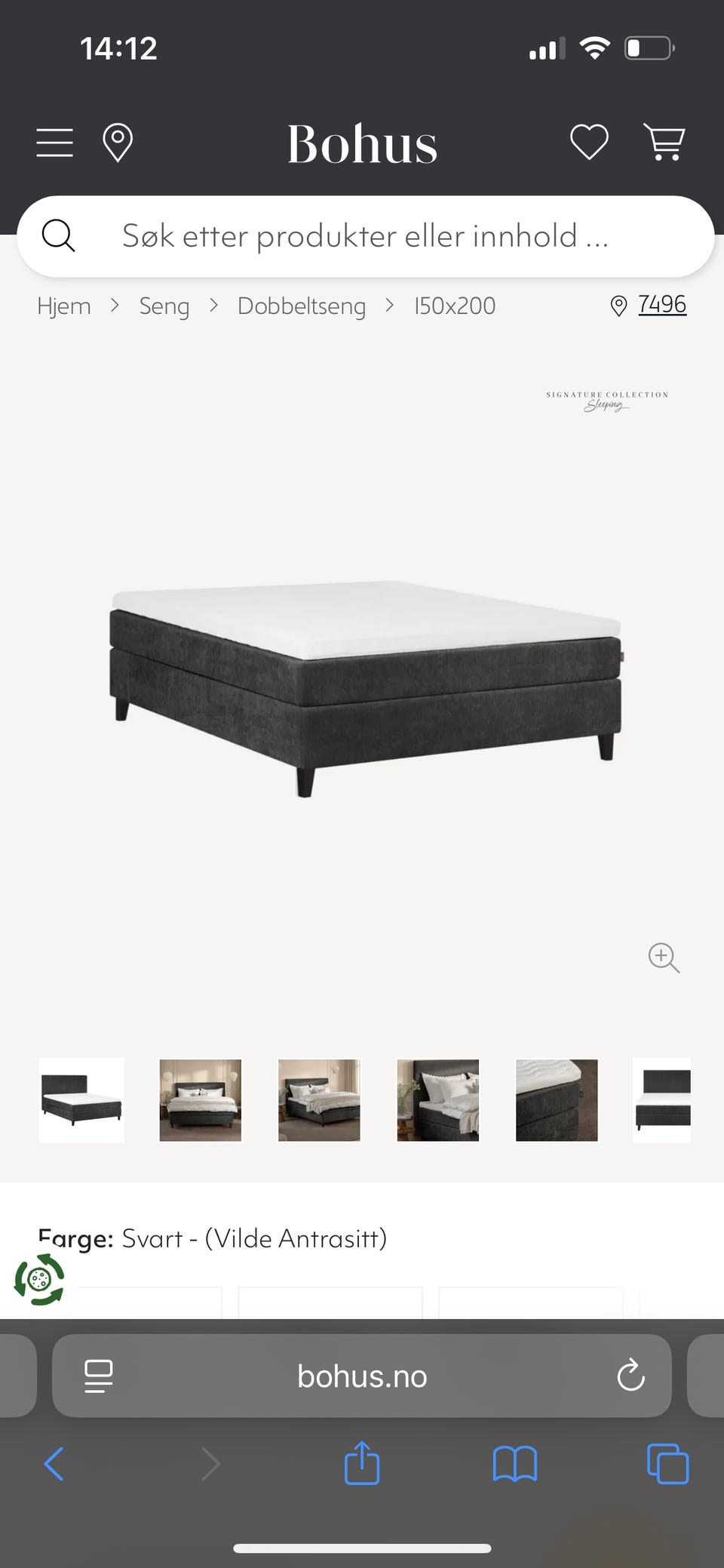Go to Hjem in breadcrumbs
This screenshot has width=724, height=1568.
tap(64, 306)
